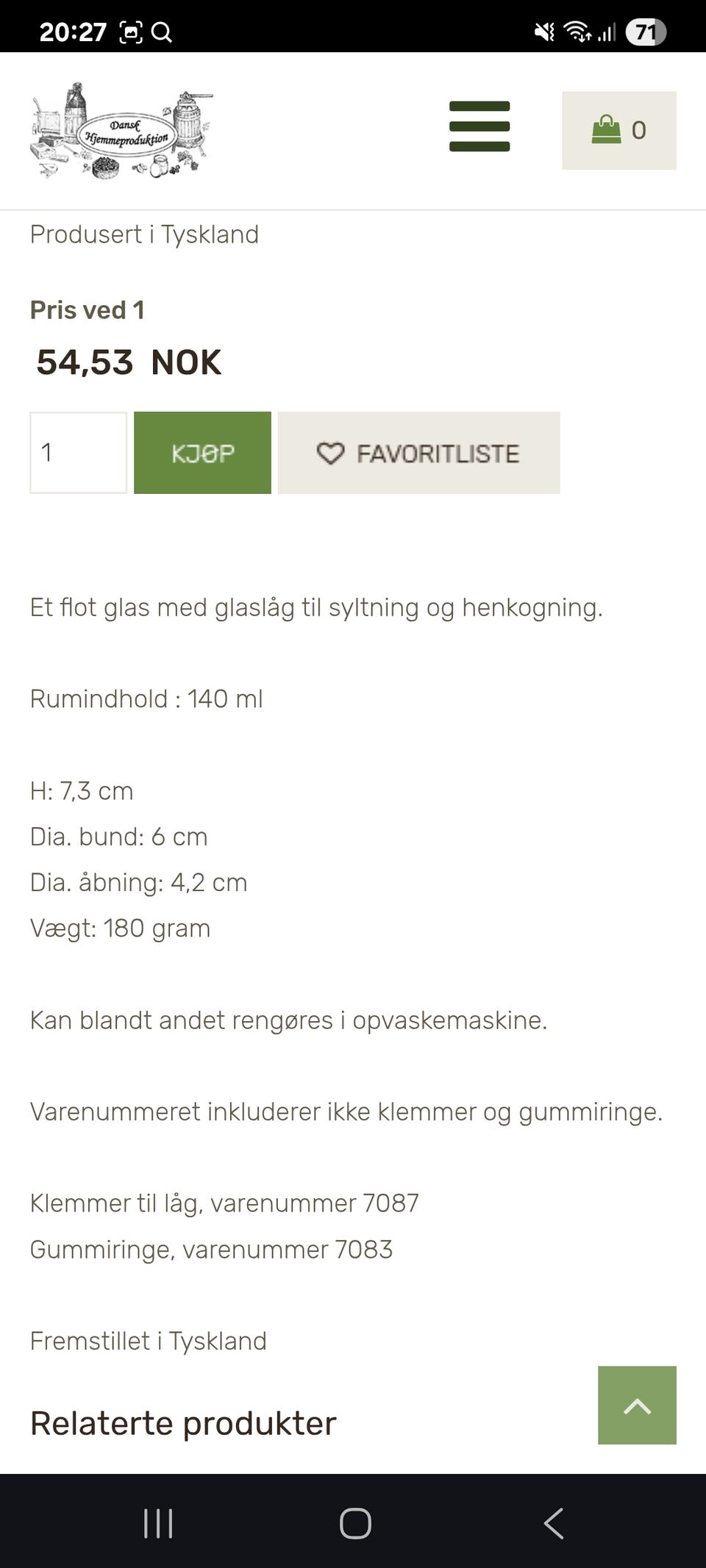
Task: Add the jar to Favoritliste
Action: 418,454
